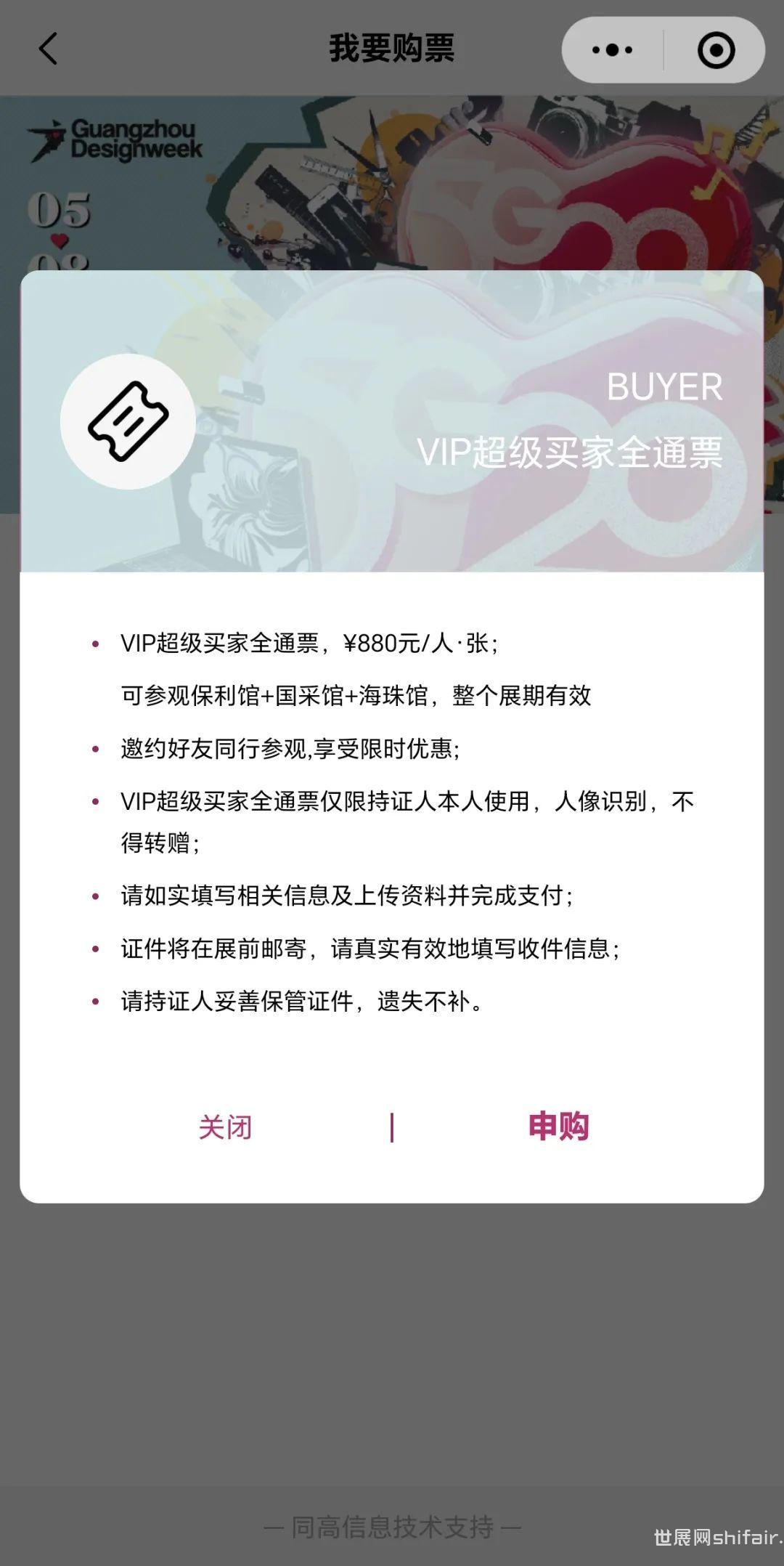Go back using the top-left arrow

coord(48,49)
